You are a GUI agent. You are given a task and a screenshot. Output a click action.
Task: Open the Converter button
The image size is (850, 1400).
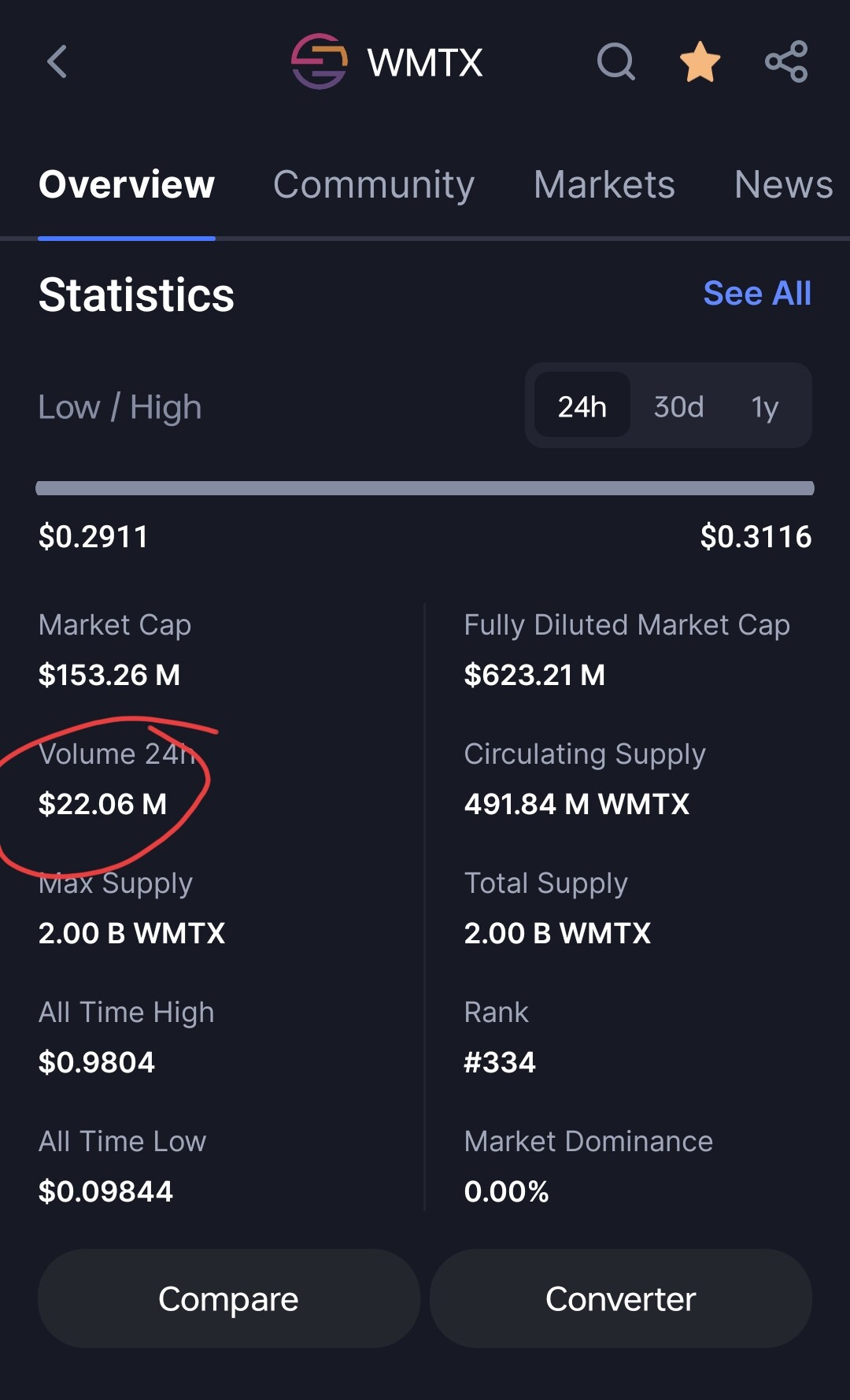coord(620,1298)
